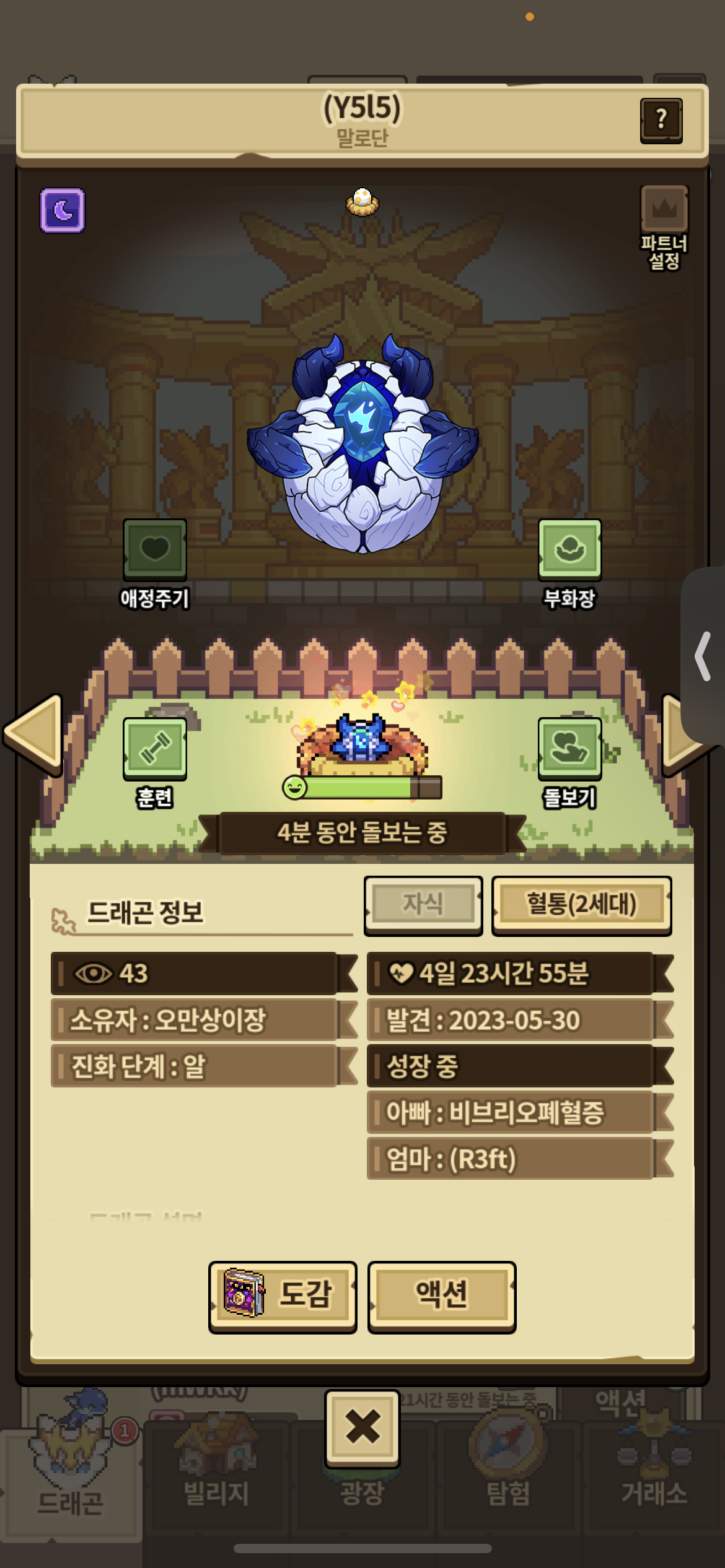Toggle the purple moon night mode icon
The width and height of the screenshot is (725, 1568).
click(63, 211)
